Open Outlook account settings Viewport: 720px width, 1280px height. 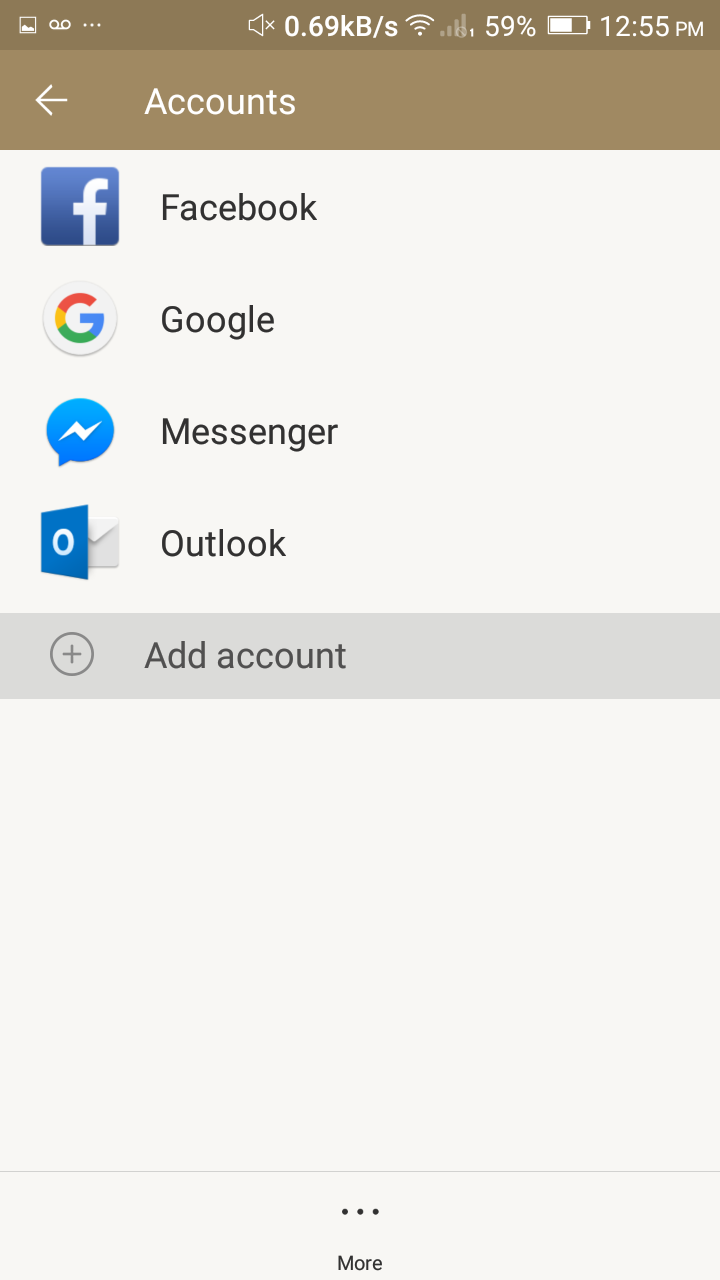click(360, 543)
